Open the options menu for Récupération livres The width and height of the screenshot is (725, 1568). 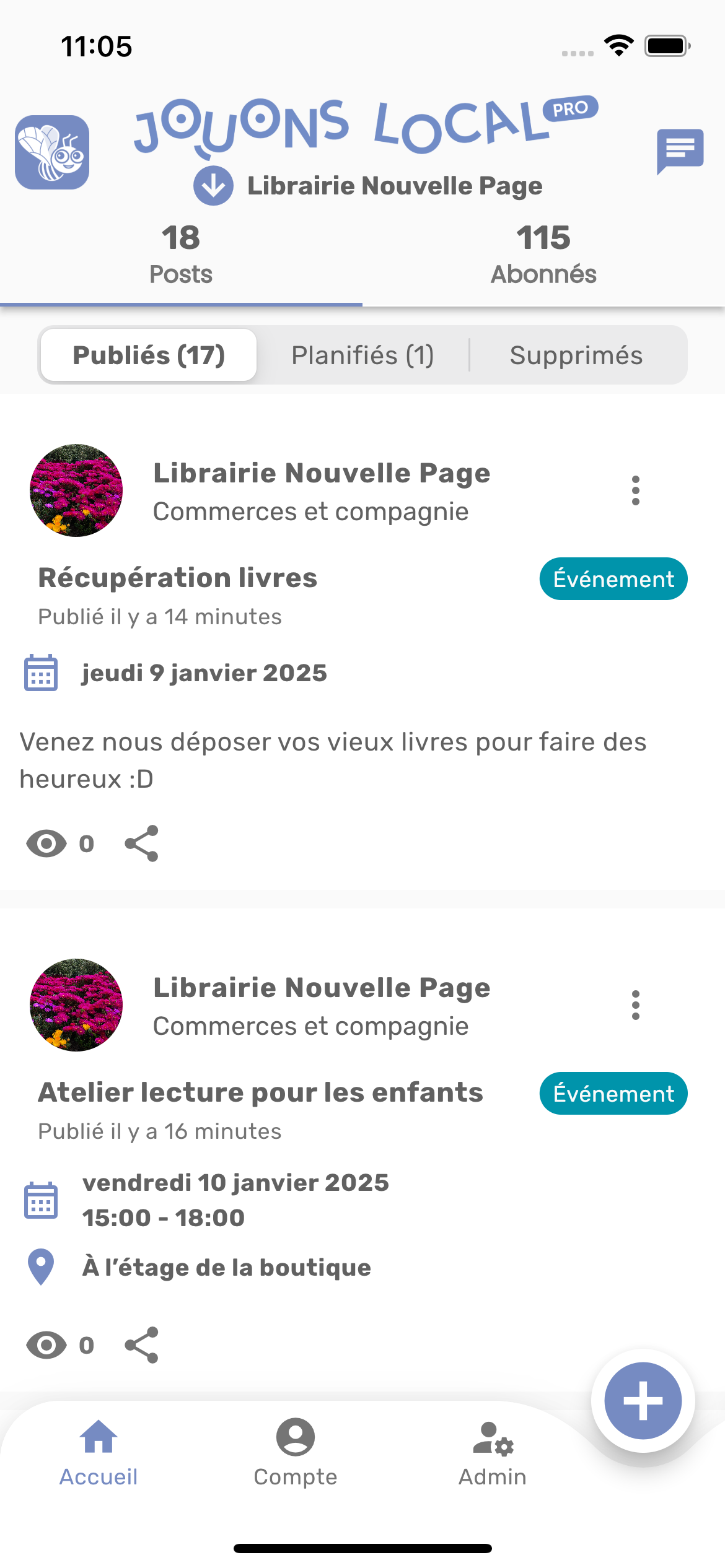click(635, 490)
